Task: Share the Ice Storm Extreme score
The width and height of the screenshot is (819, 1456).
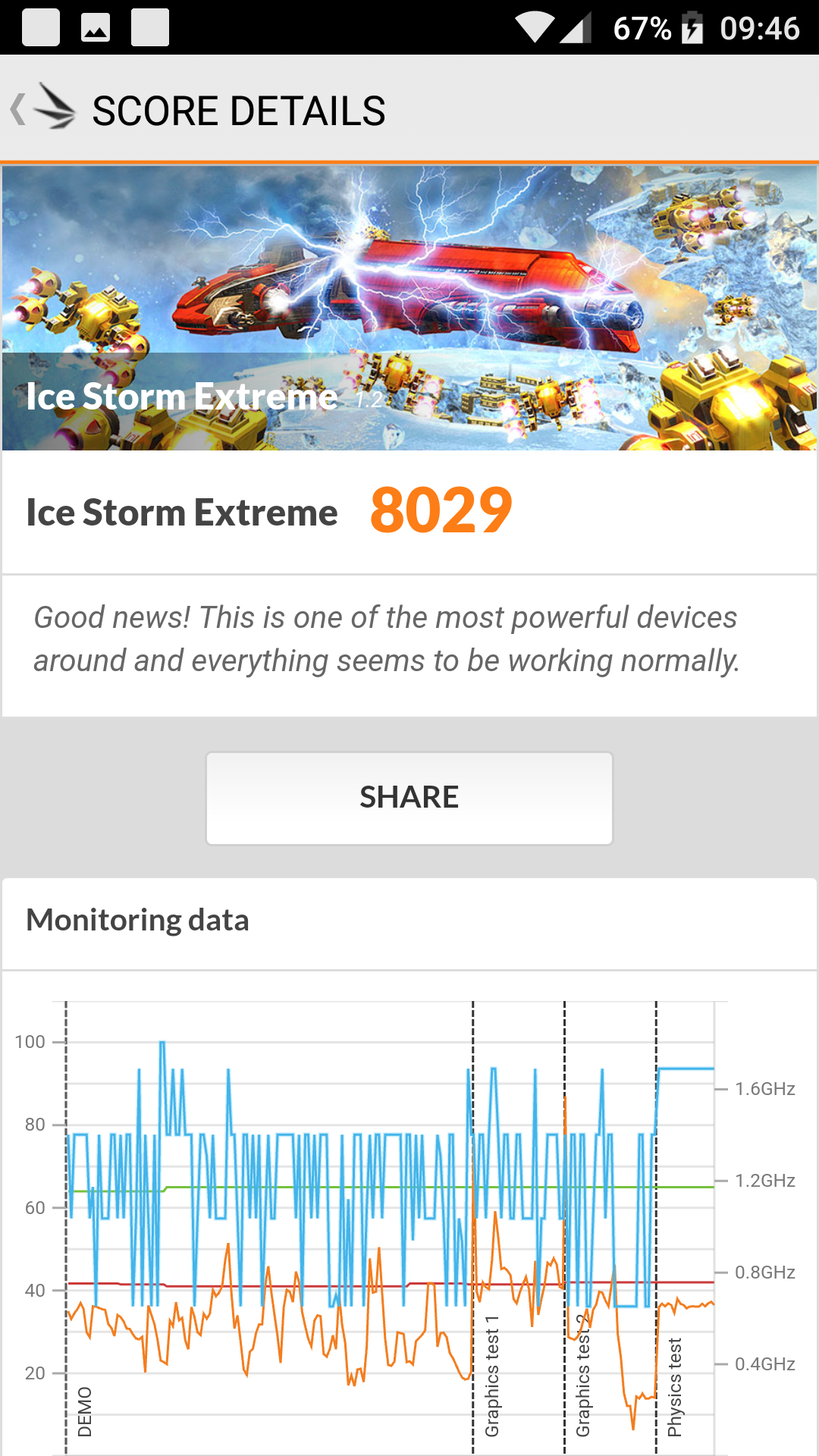Action: pyautogui.click(x=409, y=798)
